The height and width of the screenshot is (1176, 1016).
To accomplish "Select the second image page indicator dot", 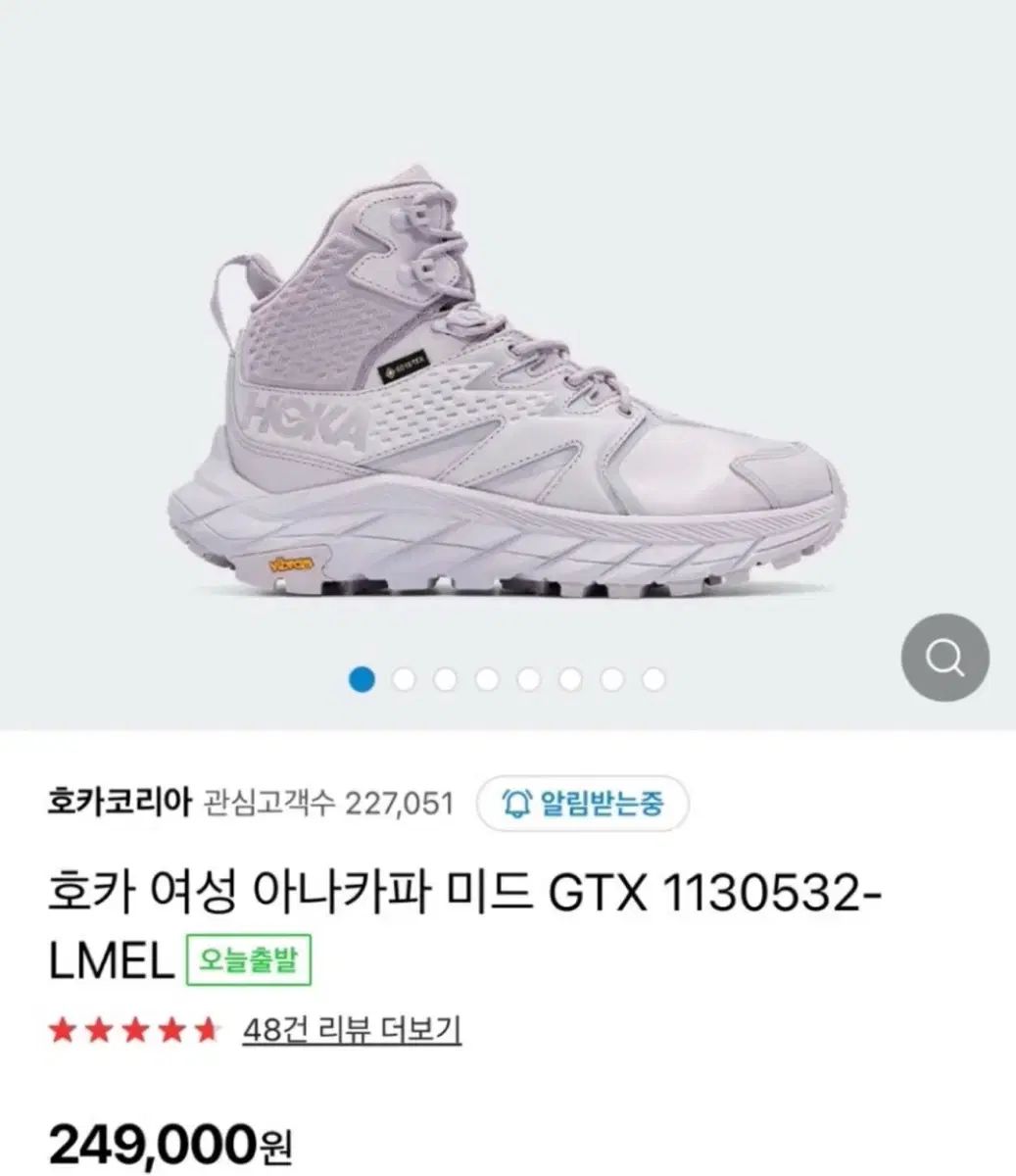I will pos(404,678).
